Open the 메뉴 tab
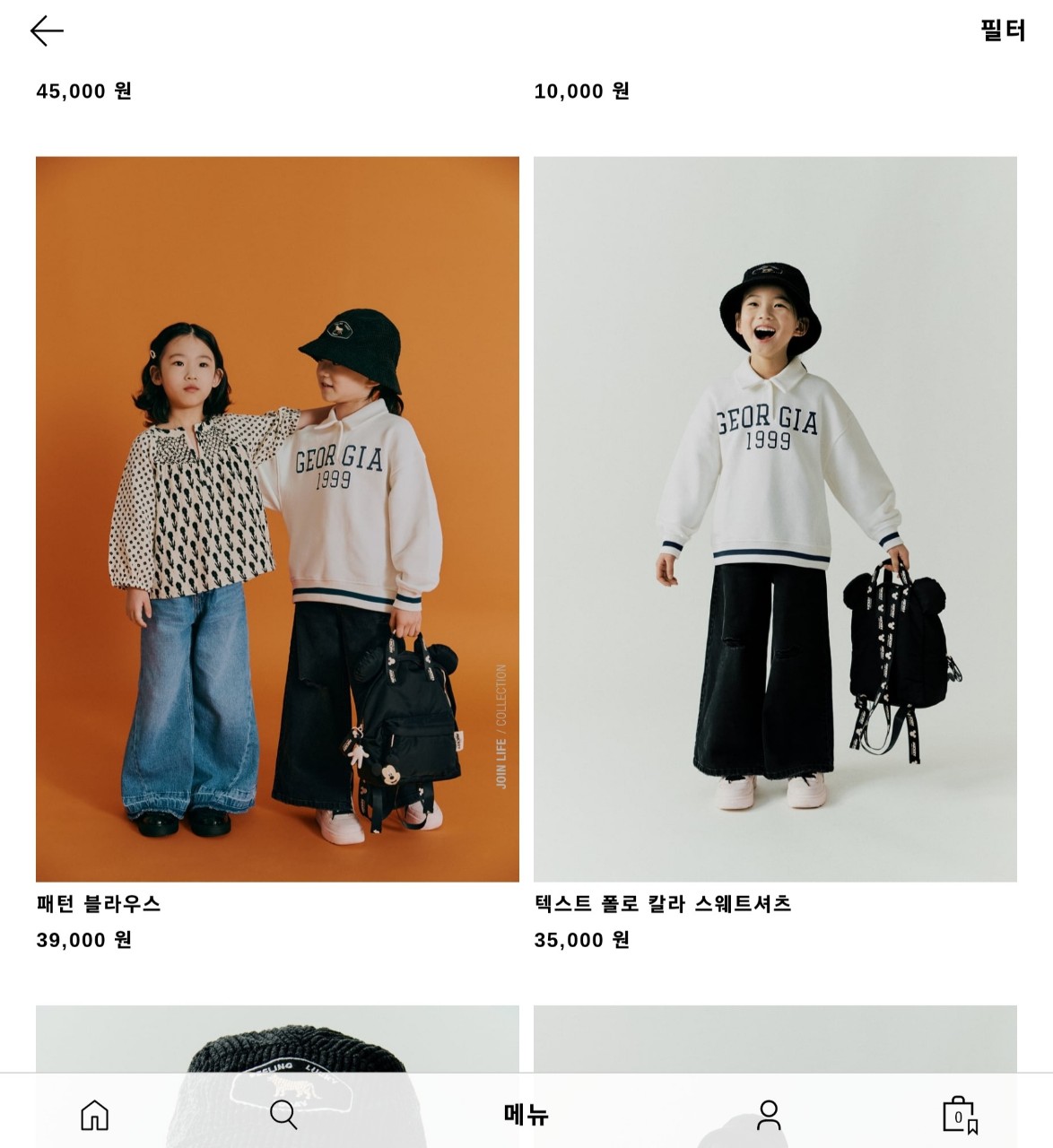The image size is (1053, 1148). [526, 1115]
